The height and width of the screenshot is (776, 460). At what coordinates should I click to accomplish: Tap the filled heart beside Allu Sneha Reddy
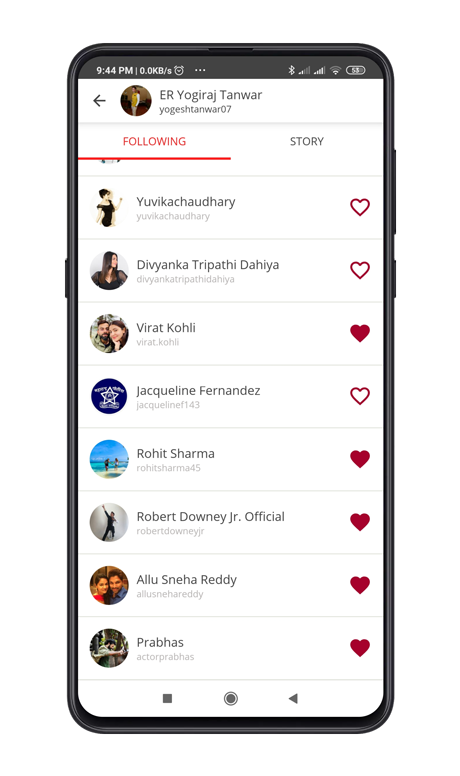click(360, 584)
